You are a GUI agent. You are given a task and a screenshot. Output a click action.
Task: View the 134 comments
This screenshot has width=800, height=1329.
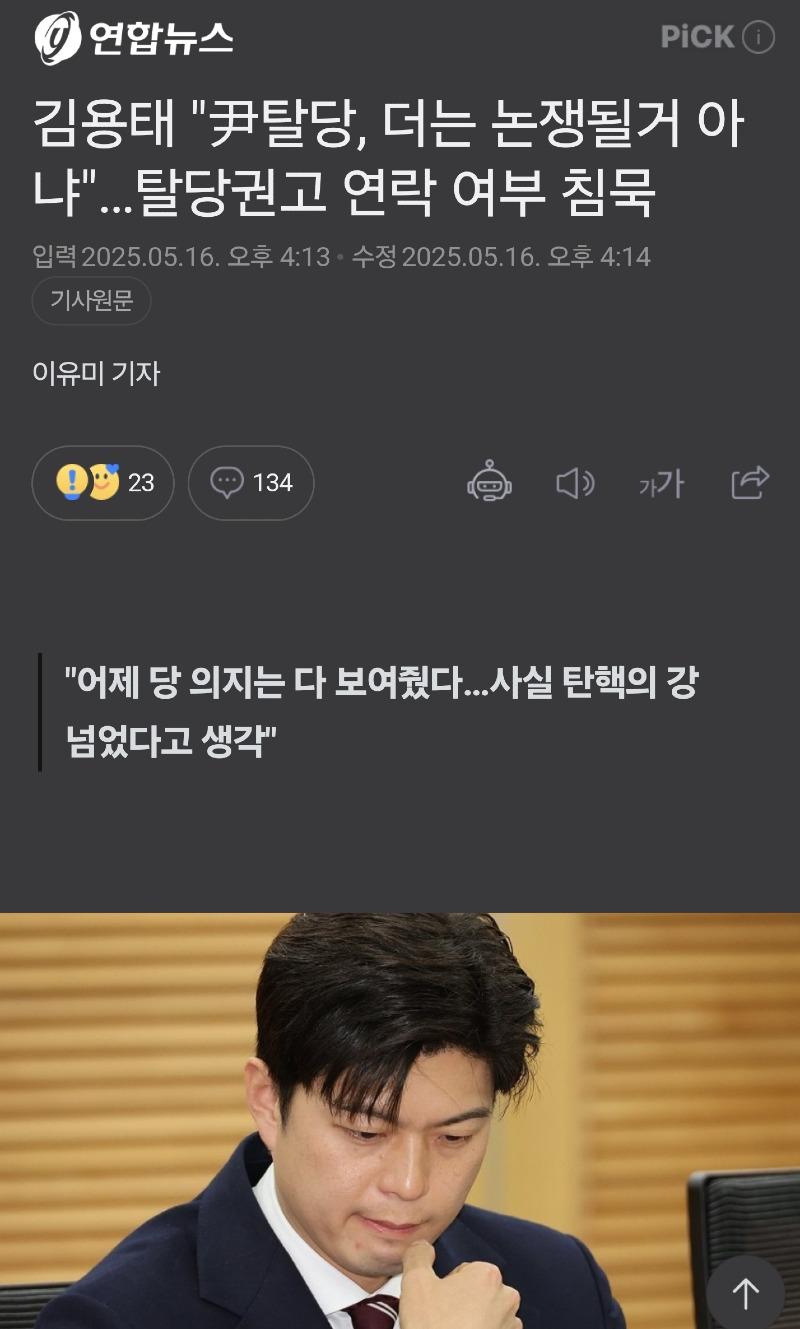(251, 483)
